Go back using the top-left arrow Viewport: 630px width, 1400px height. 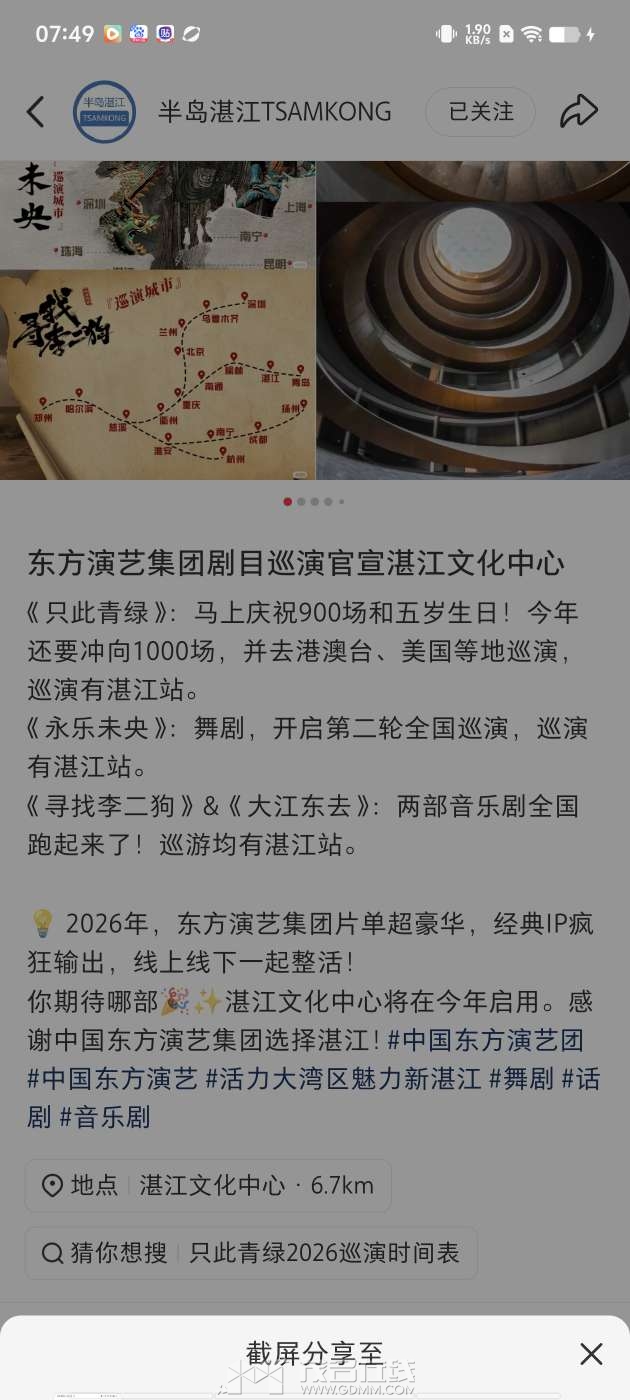point(36,112)
